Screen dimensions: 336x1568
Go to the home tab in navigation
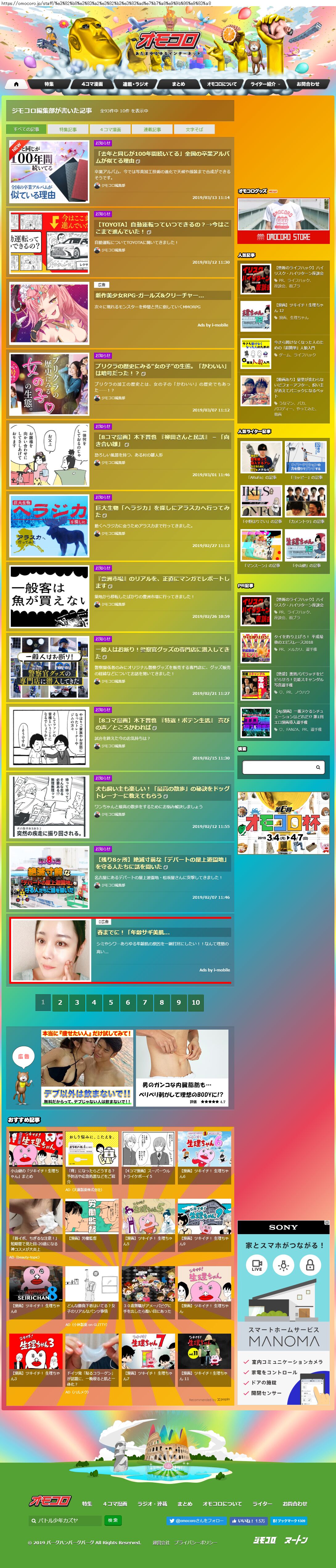coord(16,84)
